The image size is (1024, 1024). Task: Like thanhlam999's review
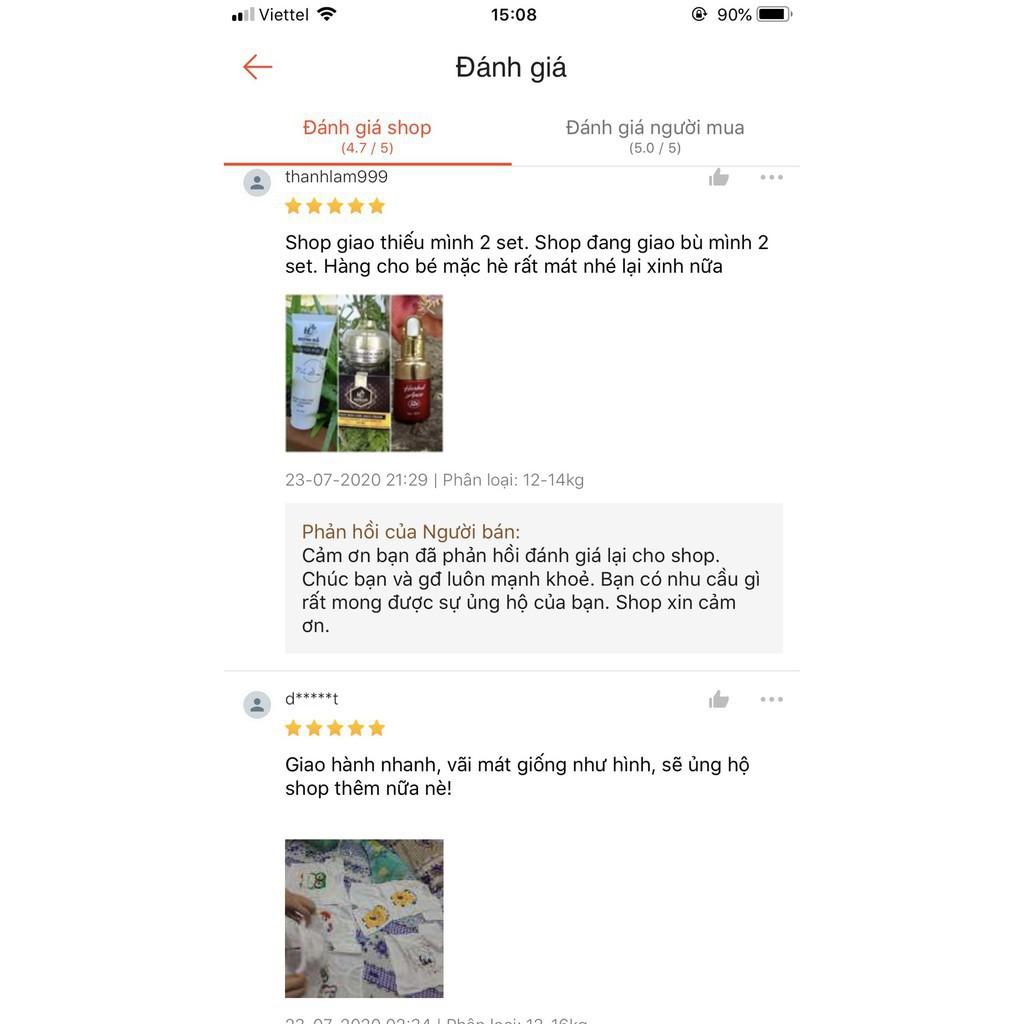click(719, 178)
